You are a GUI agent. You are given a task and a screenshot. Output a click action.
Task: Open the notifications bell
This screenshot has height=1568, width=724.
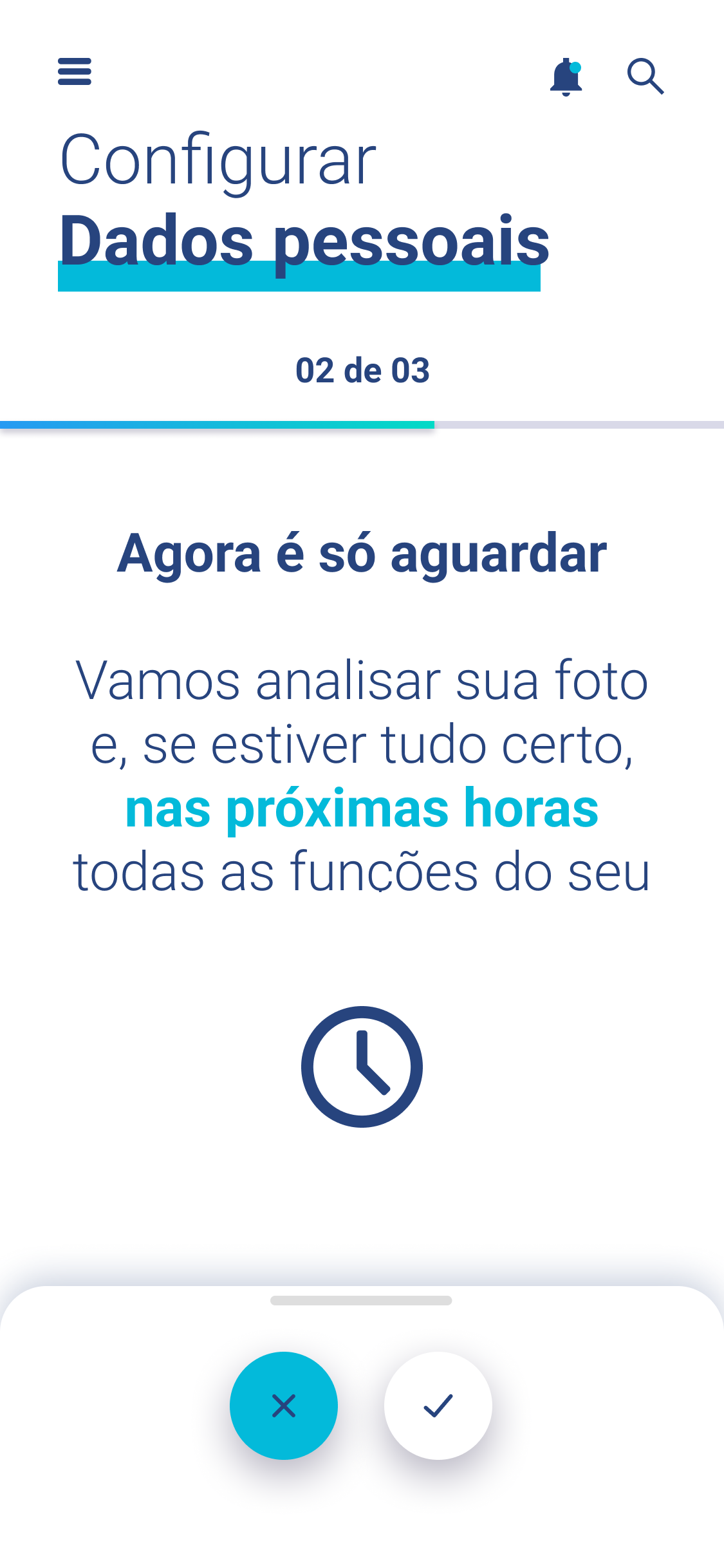(566, 77)
